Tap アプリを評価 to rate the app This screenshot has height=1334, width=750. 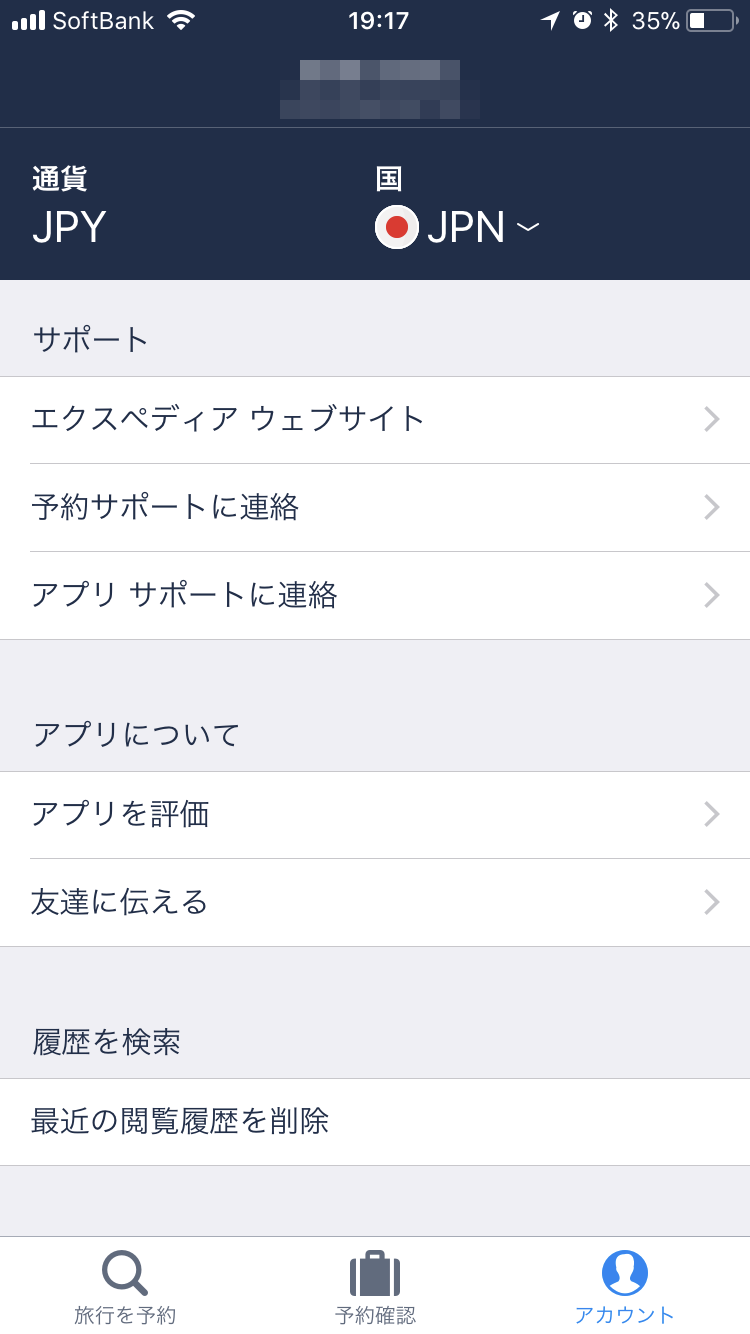(375, 815)
